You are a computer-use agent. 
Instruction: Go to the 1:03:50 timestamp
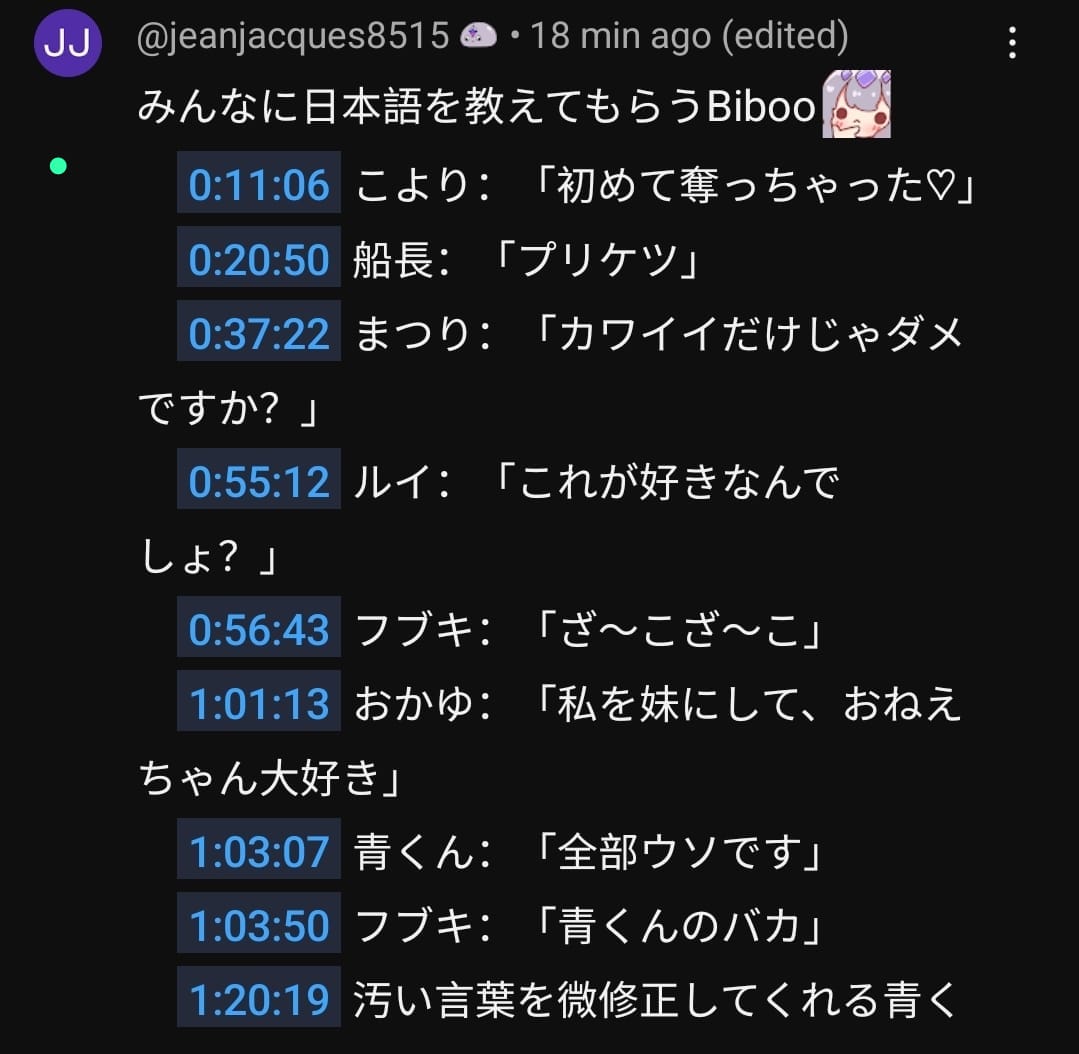[x=259, y=926]
